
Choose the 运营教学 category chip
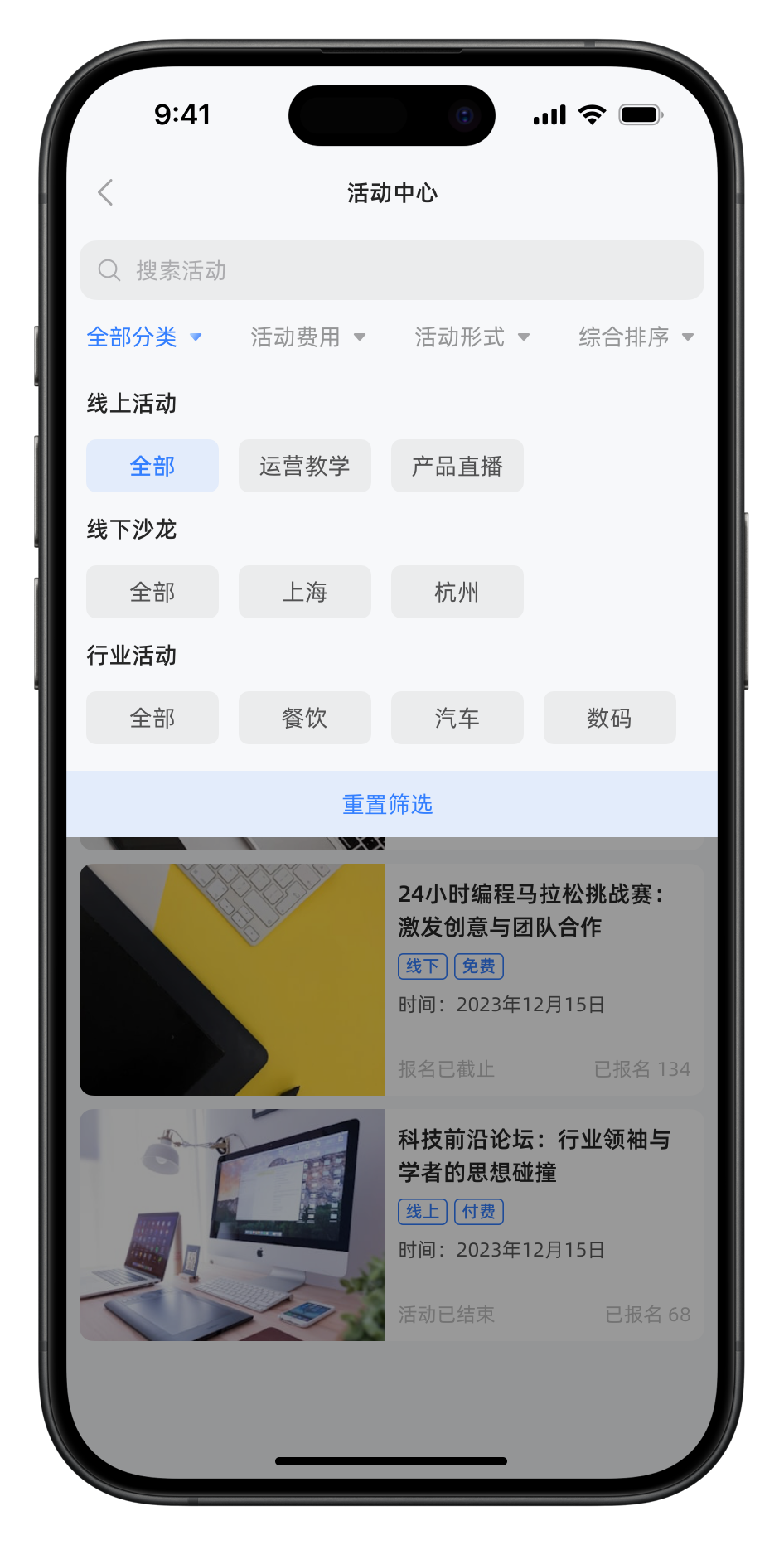(305, 466)
